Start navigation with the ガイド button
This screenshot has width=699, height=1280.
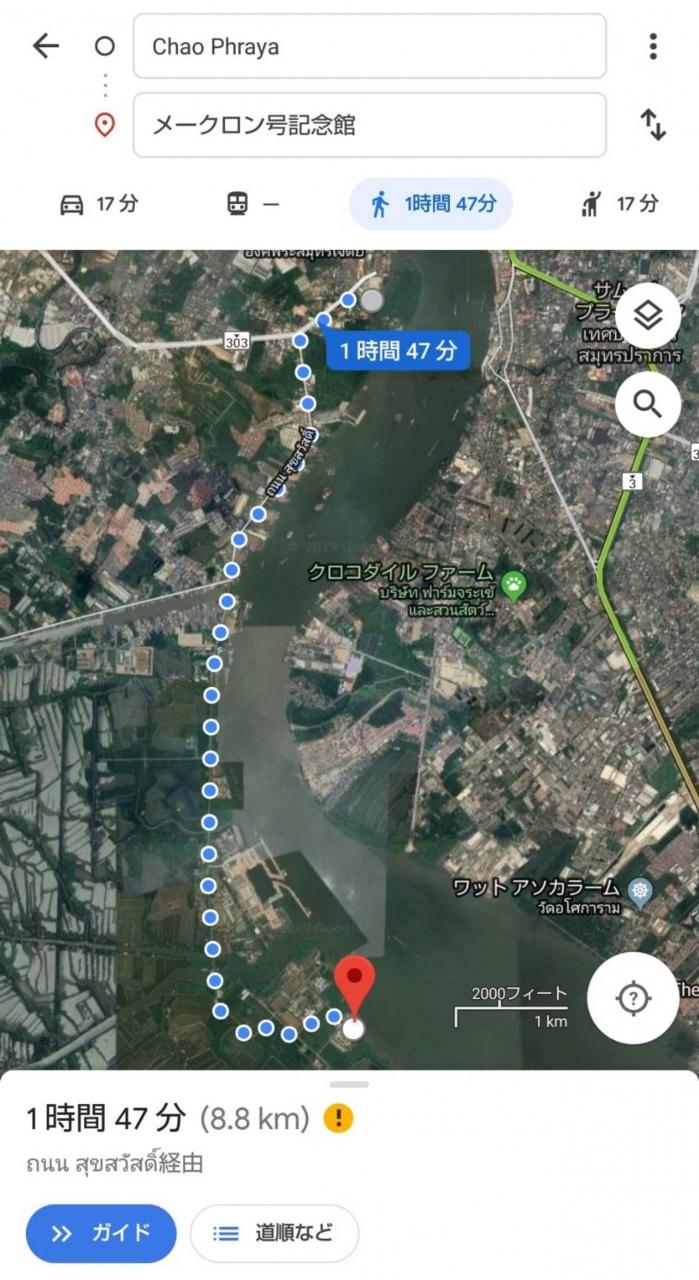[x=101, y=1233]
